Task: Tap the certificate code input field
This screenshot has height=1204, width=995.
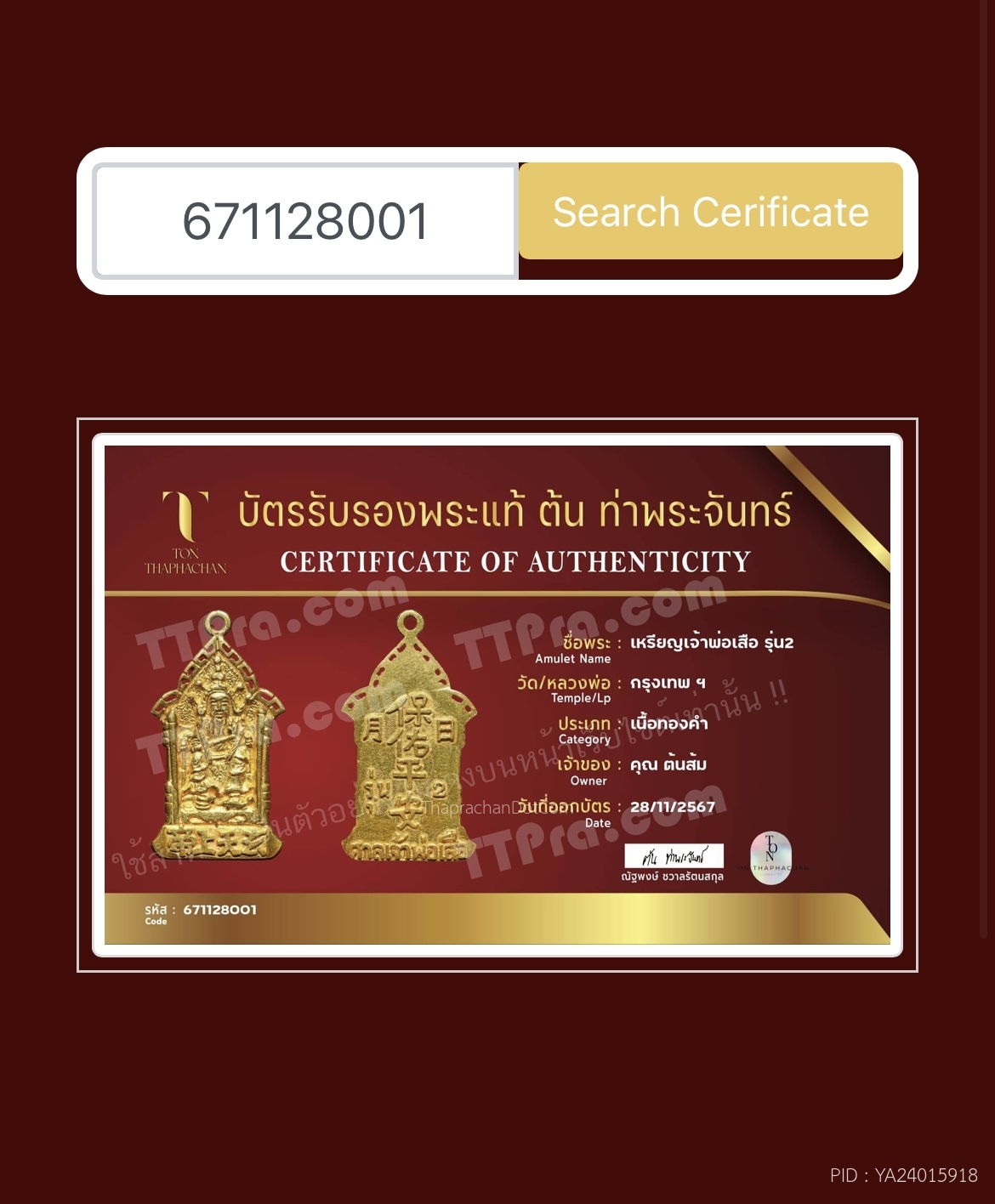Action: (x=305, y=221)
